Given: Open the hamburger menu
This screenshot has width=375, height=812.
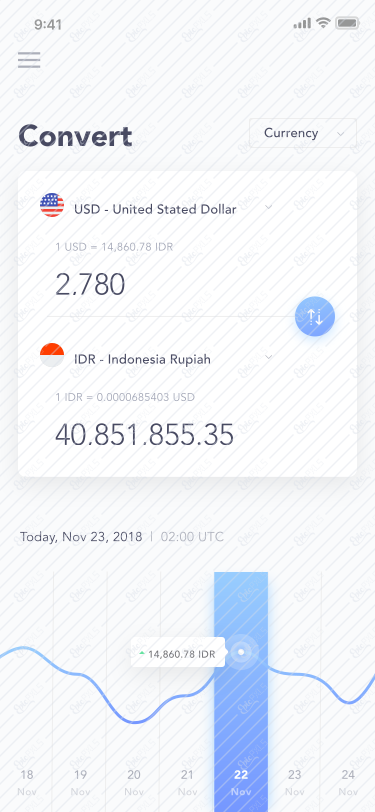Looking at the screenshot, I should [29, 60].
